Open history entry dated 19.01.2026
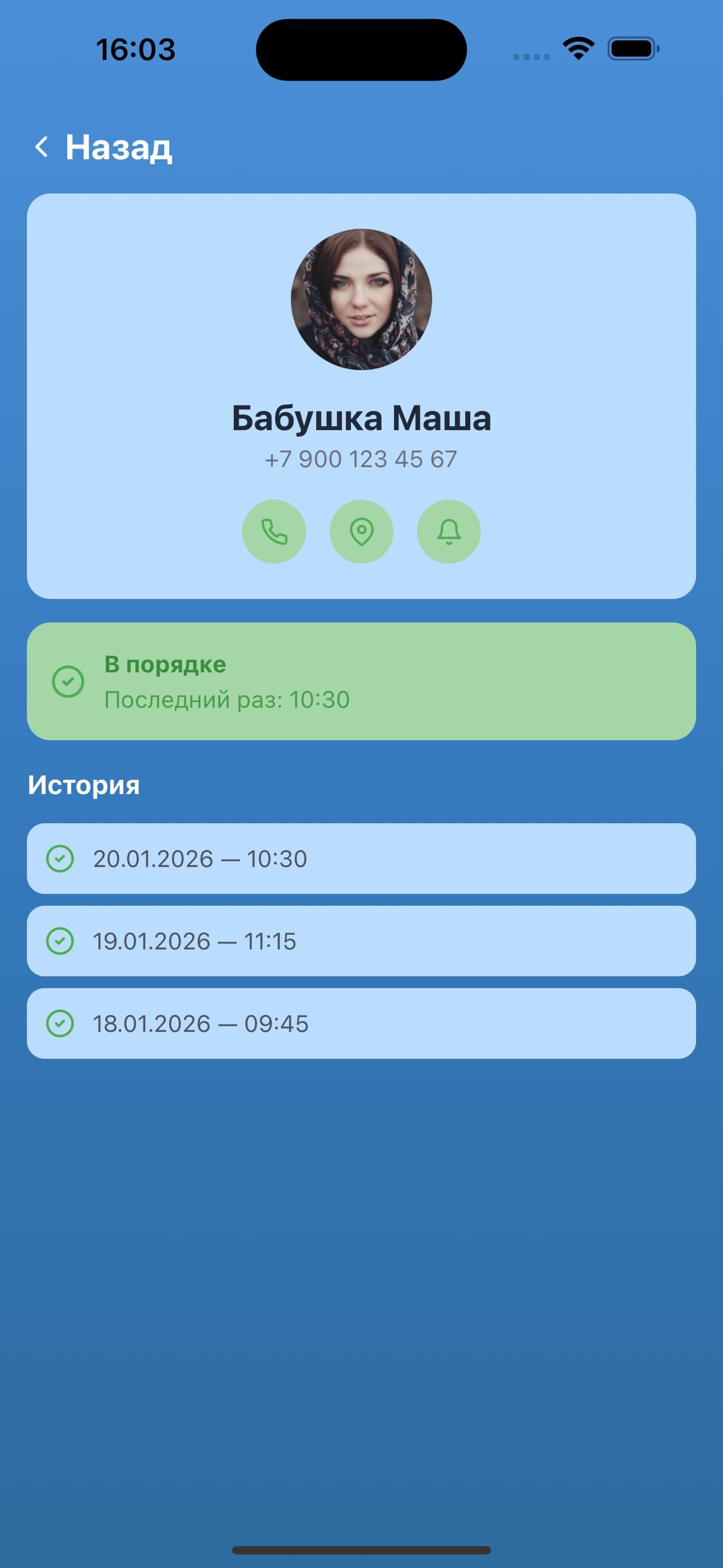The height and width of the screenshot is (1568, 723). pos(361,941)
